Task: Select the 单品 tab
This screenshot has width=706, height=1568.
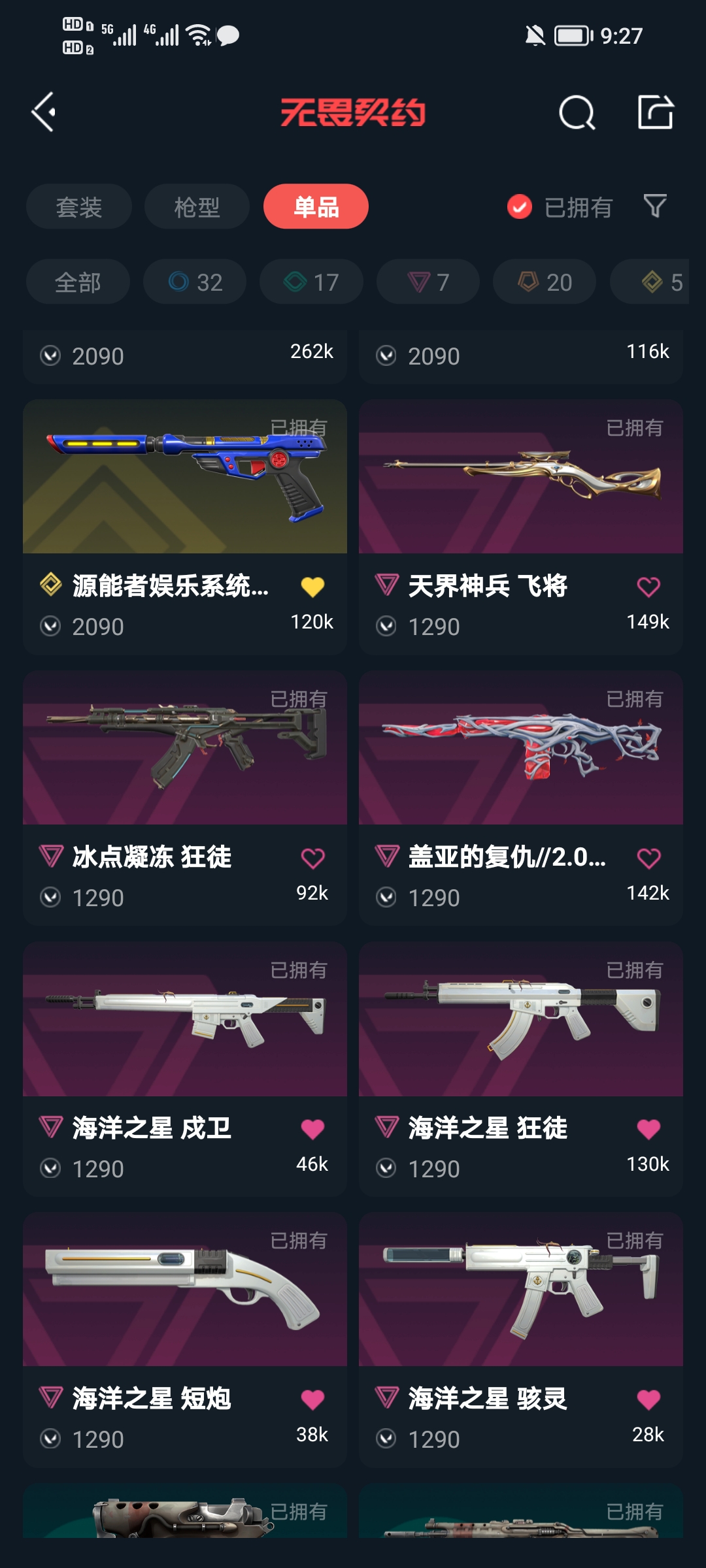Action: click(x=316, y=207)
